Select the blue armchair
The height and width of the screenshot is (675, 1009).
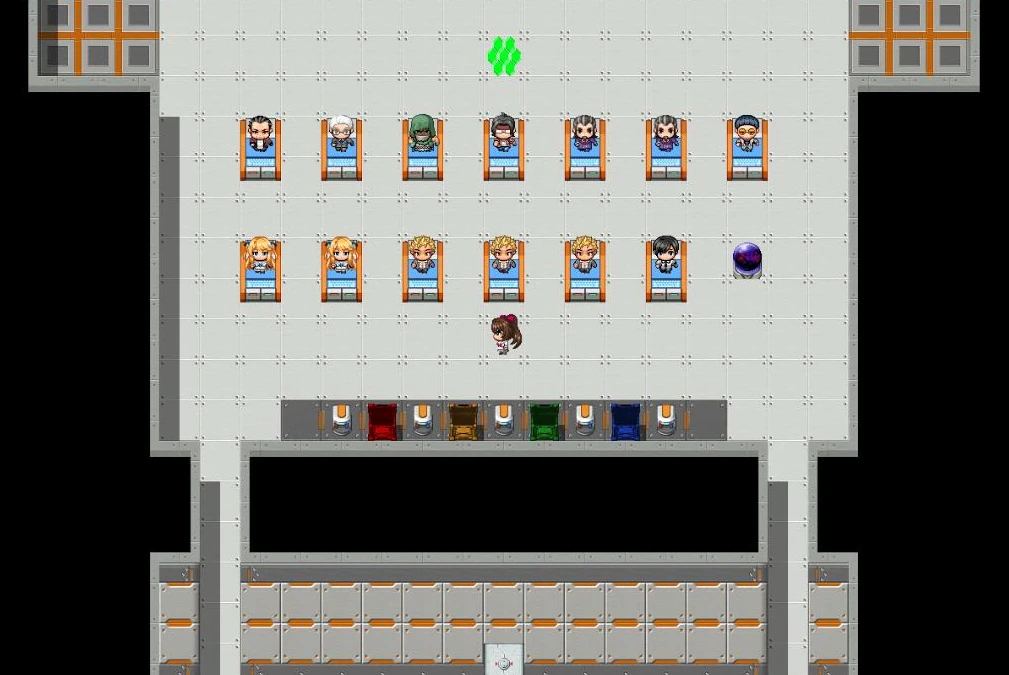tap(626, 422)
